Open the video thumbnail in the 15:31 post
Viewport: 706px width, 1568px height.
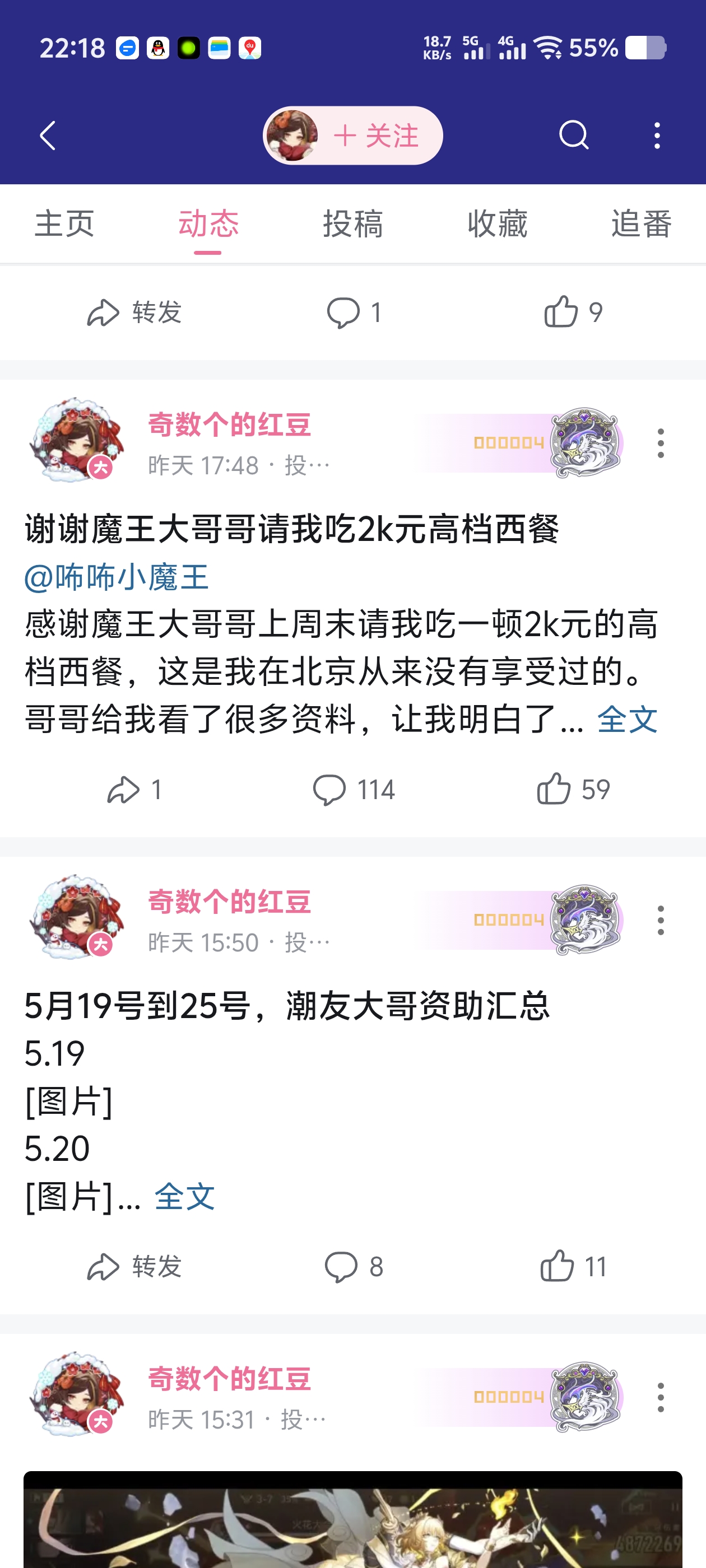pyautogui.click(x=352, y=1519)
